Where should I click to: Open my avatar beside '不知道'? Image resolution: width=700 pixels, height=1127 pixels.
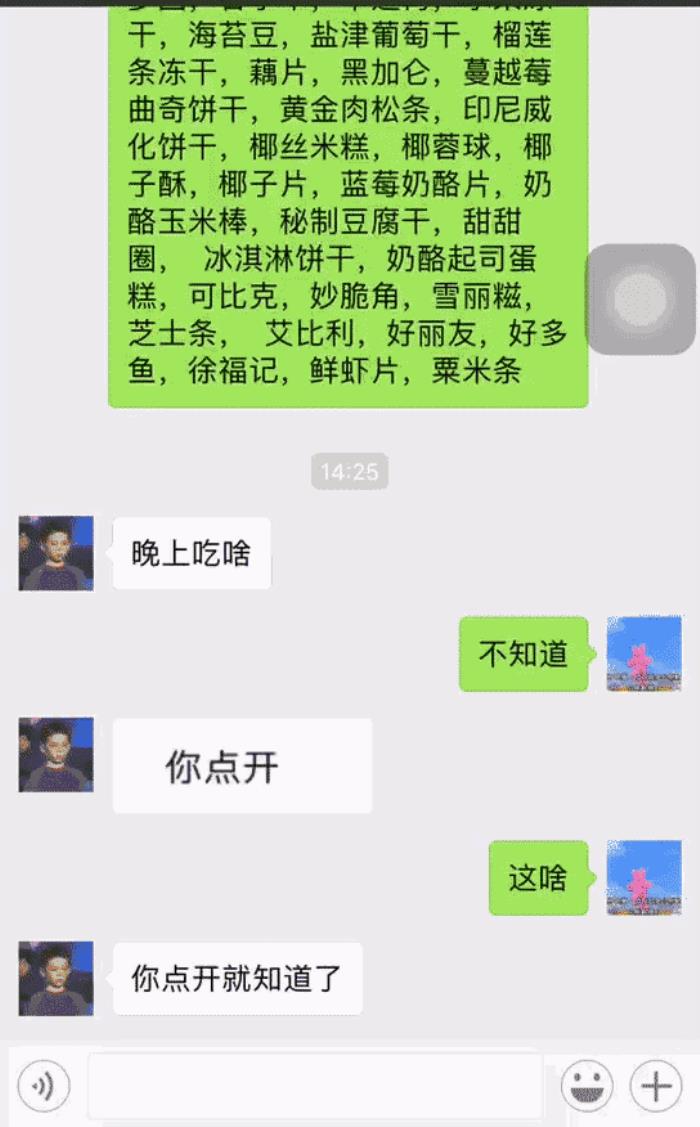coord(644,654)
